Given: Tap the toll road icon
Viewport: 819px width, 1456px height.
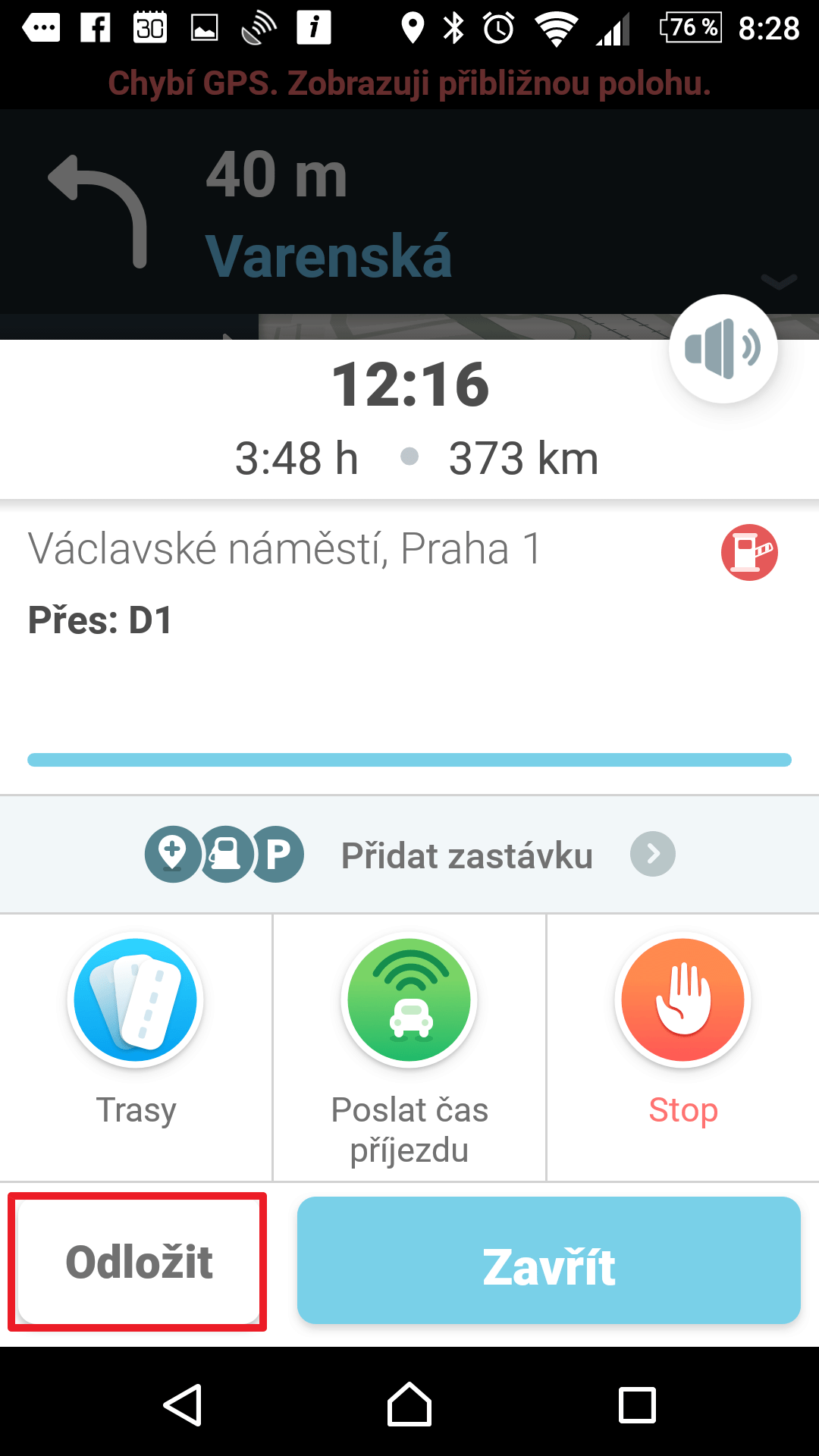Looking at the screenshot, I should 749,552.
